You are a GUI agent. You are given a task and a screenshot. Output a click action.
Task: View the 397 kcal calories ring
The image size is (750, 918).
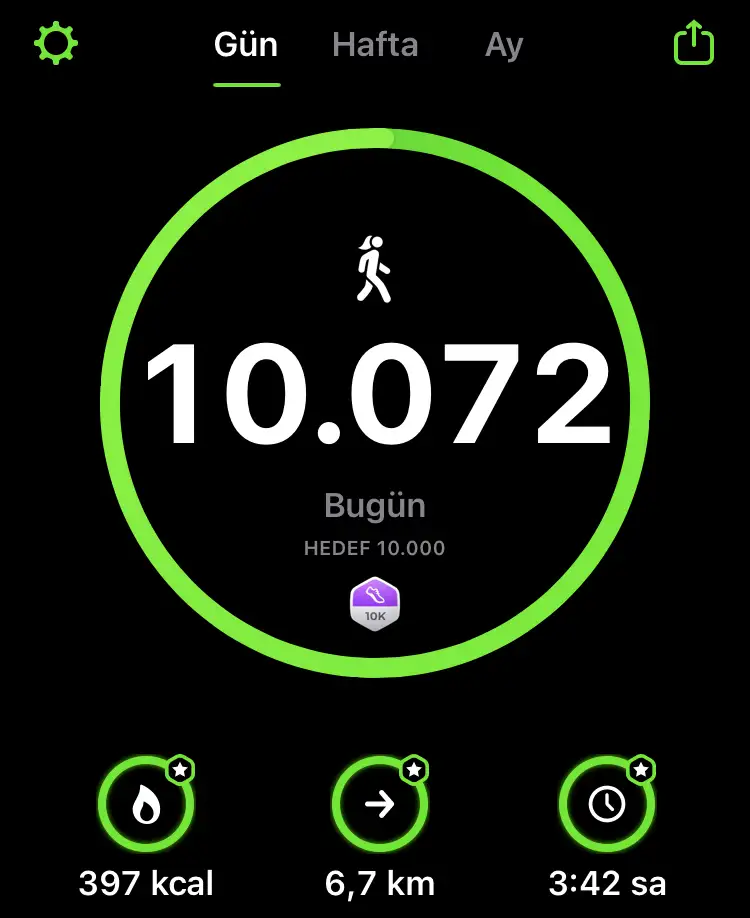(146, 805)
